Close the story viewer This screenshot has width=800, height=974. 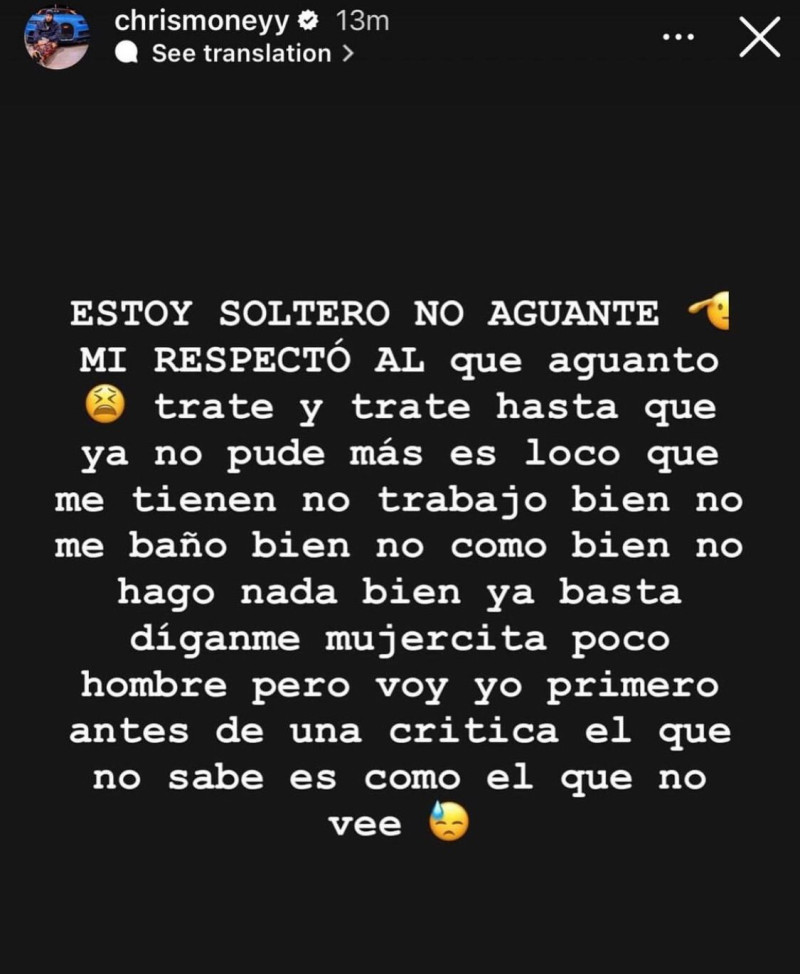pyautogui.click(x=759, y=37)
